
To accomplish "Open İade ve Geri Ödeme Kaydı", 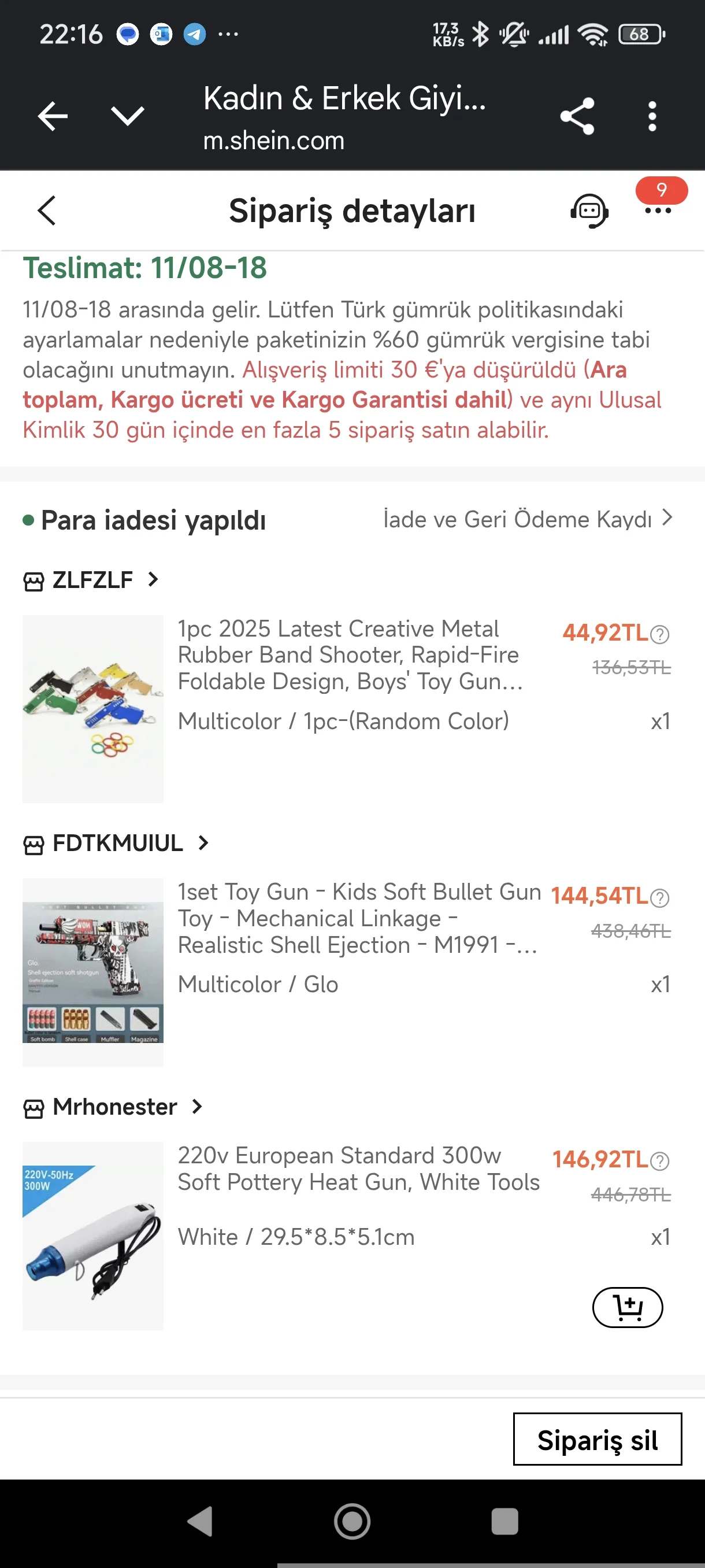I will coord(528,519).
